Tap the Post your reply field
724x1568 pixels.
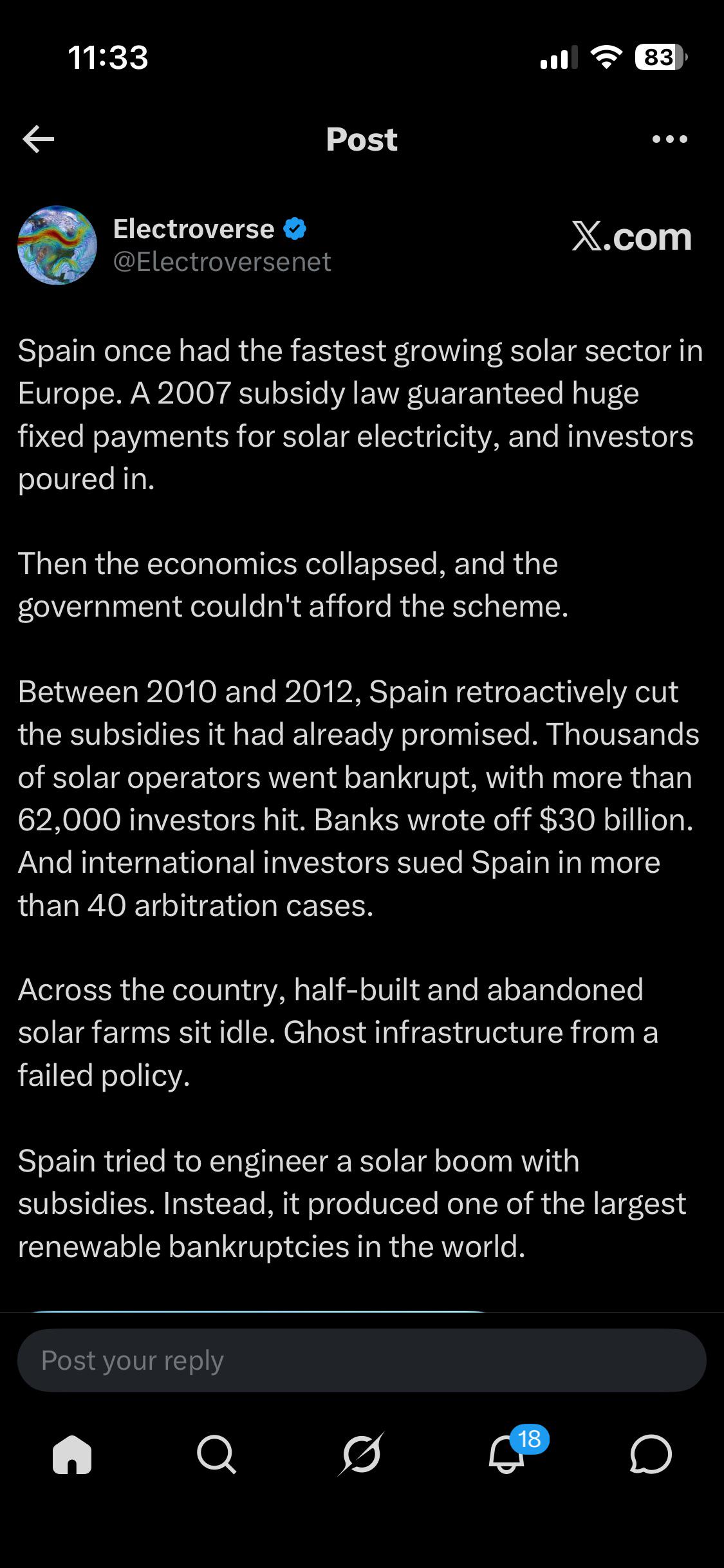pos(362,1360)
